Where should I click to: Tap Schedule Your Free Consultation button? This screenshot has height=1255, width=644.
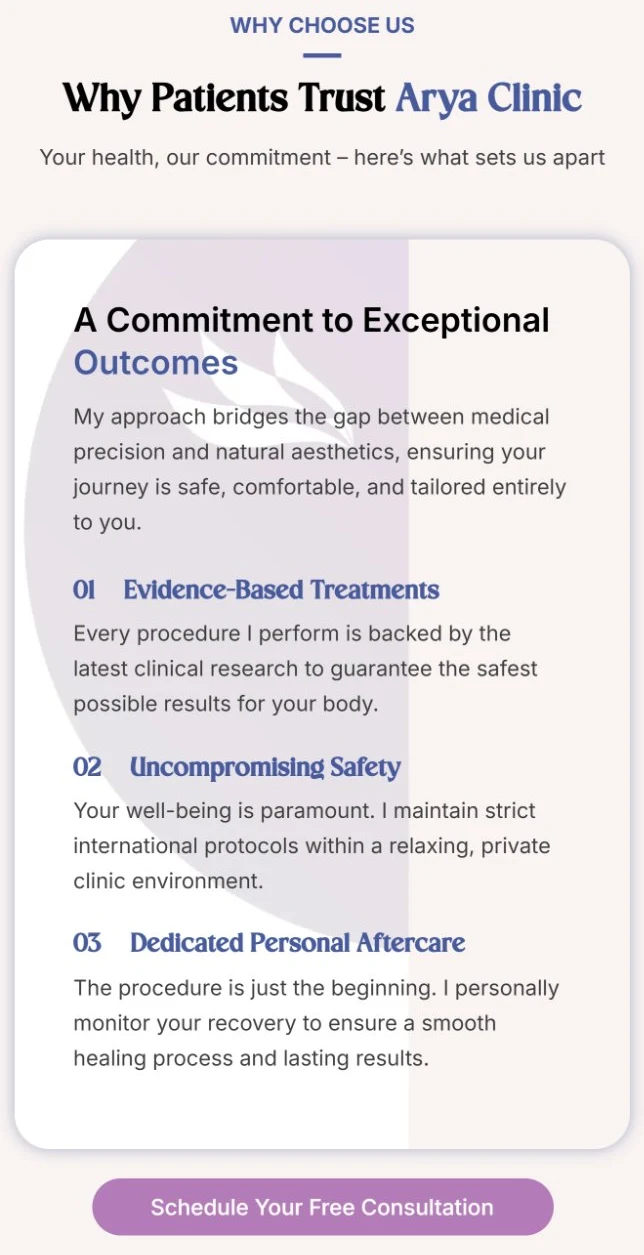(x=322, y=1206)
